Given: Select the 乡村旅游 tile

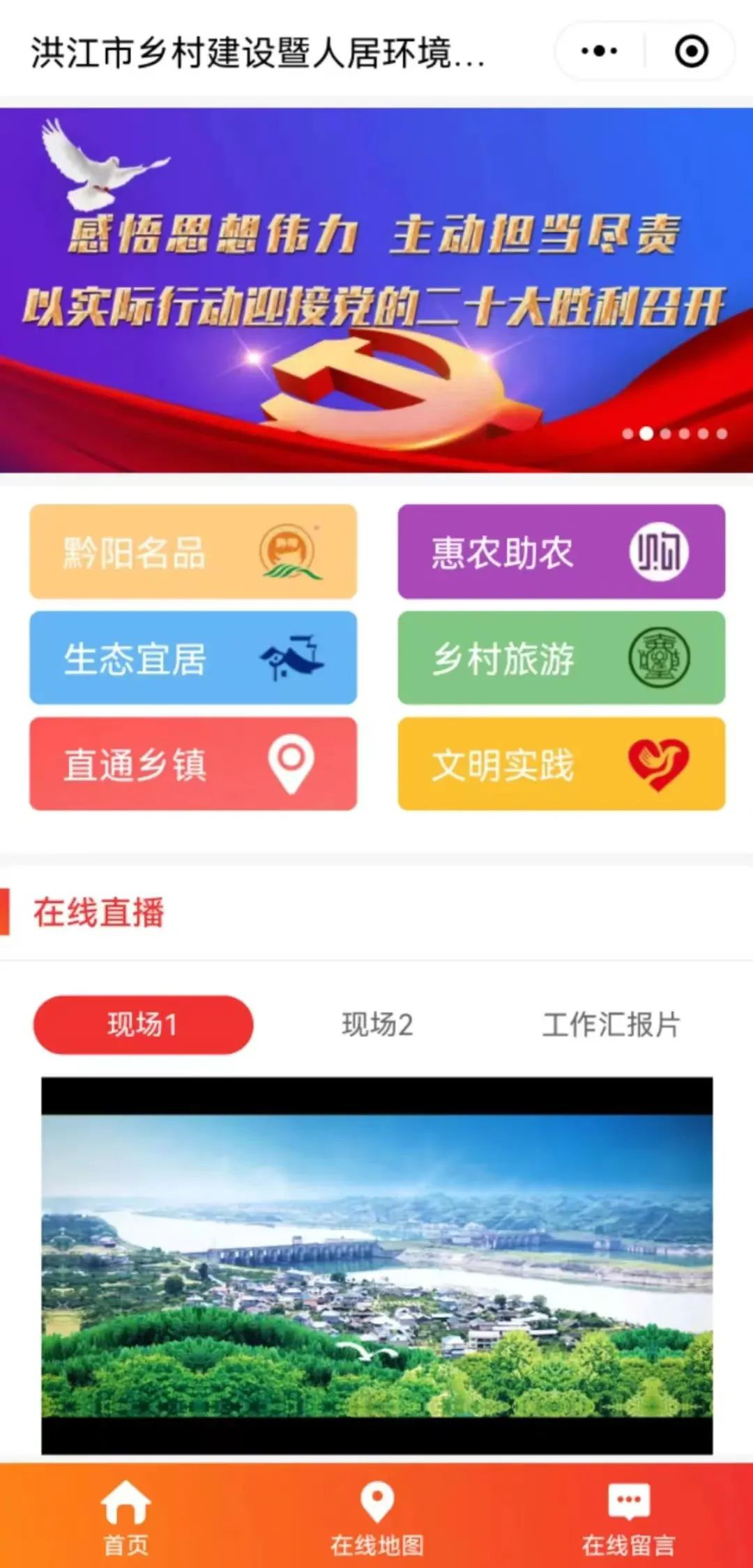Looking at the screenshot, I should (561, 658).
